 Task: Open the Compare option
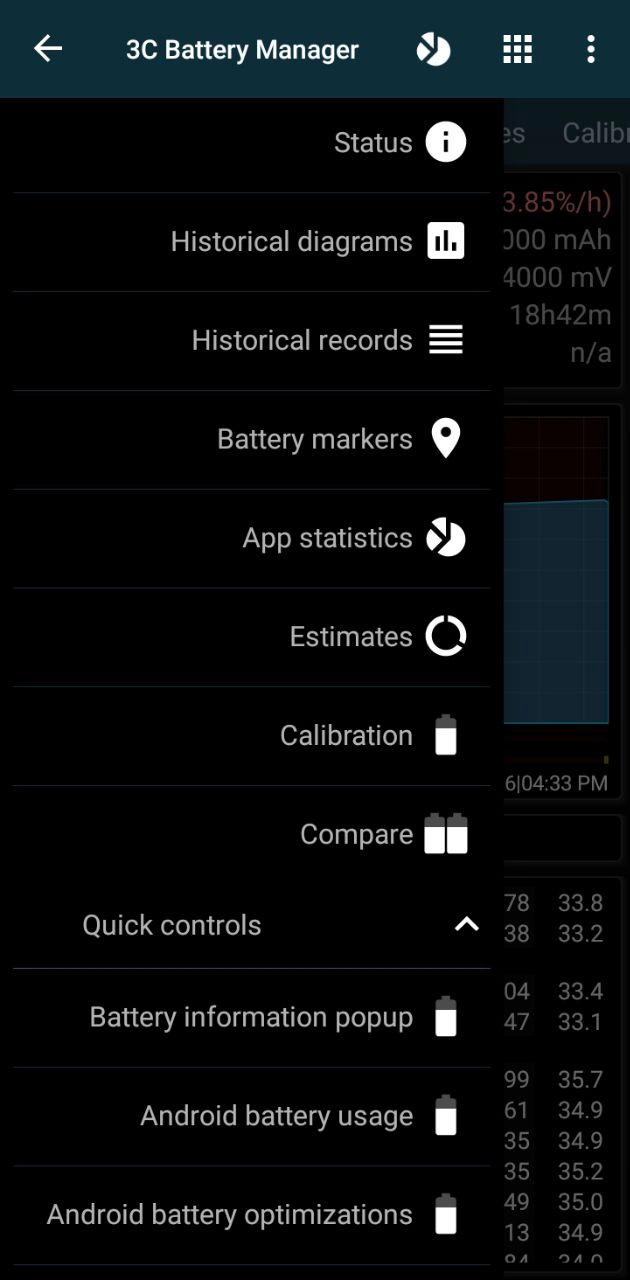356,835
